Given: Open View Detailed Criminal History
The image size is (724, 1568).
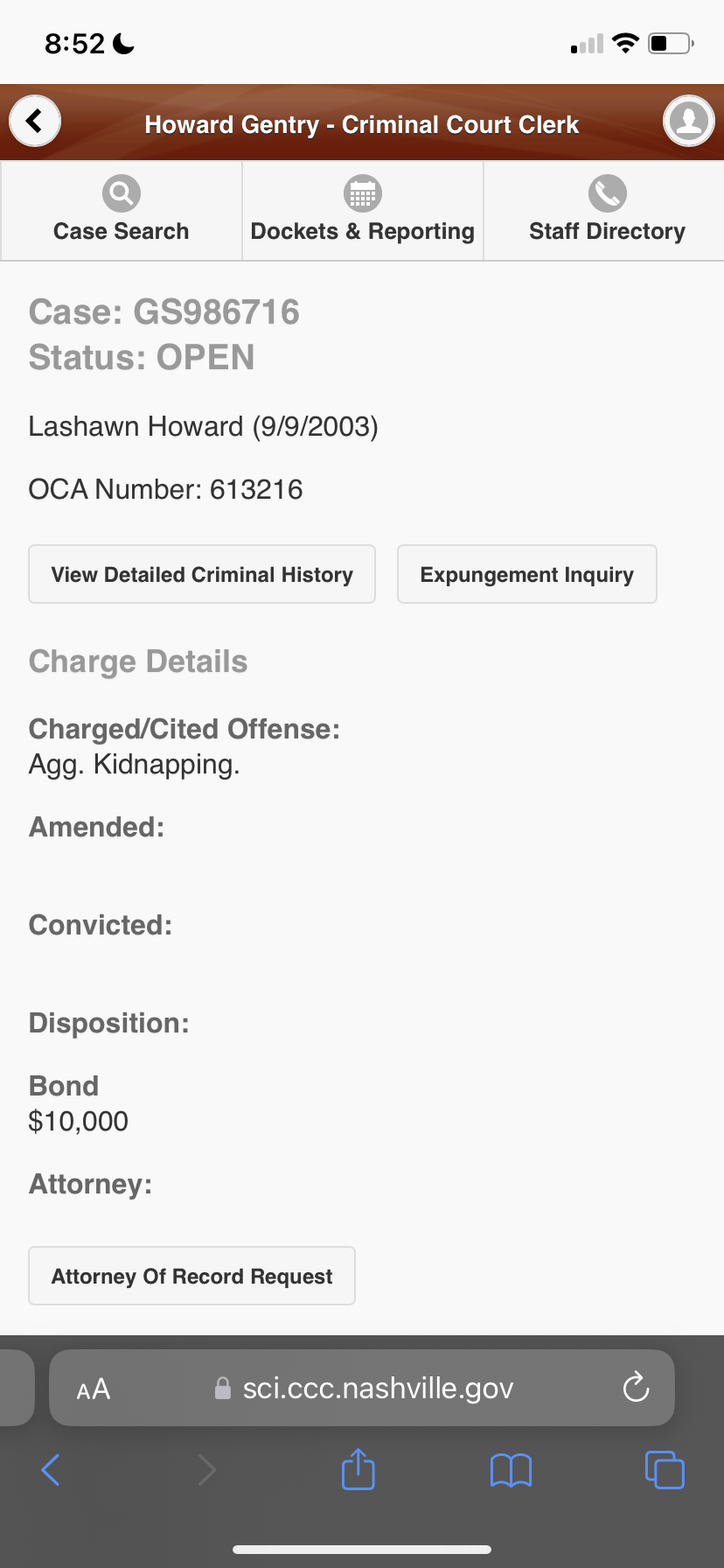Looking at the screenshot, I should point(201,574).
